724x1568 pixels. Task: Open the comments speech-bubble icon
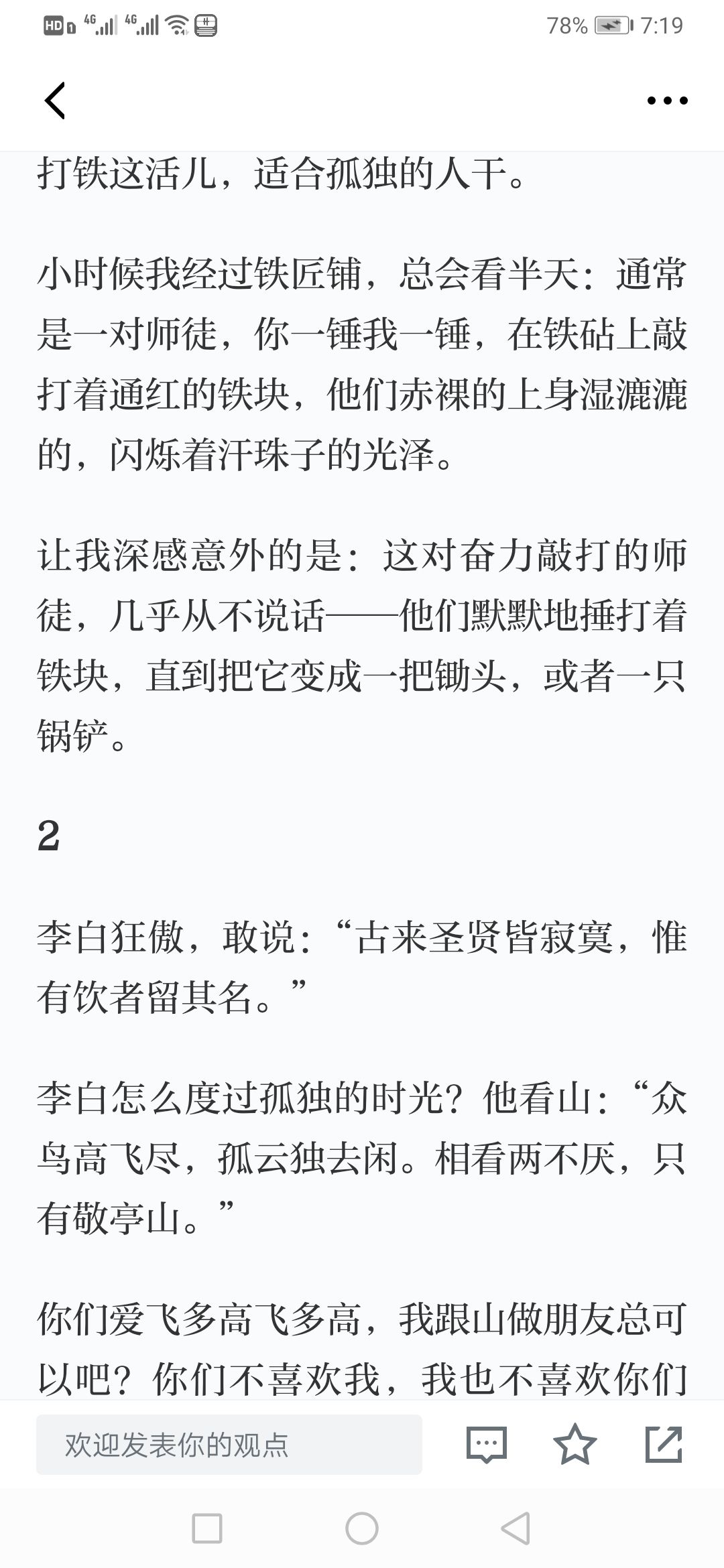click(487, 1445)
